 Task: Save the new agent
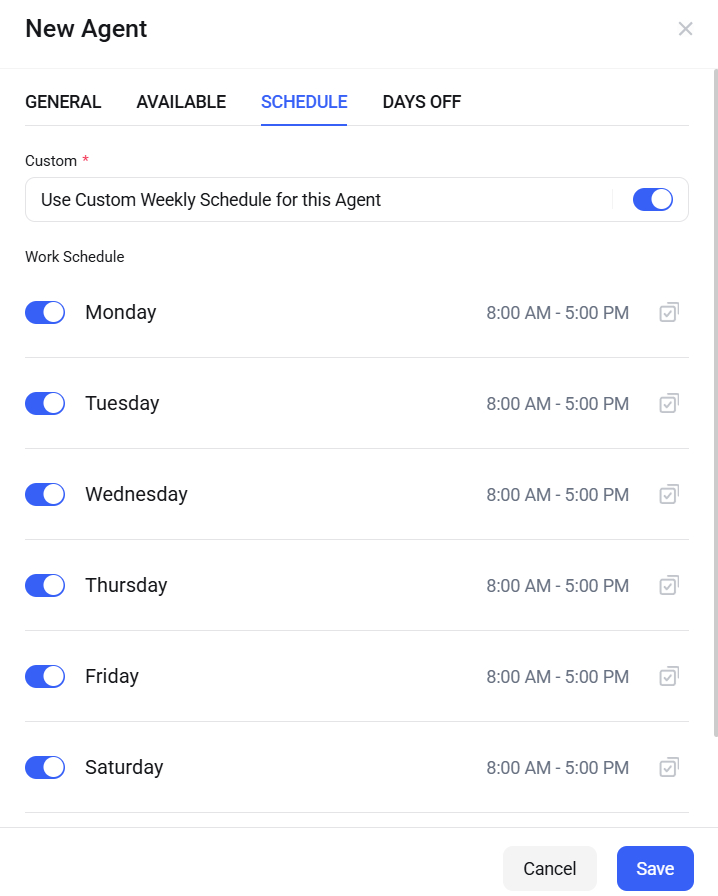click(655, 868)
